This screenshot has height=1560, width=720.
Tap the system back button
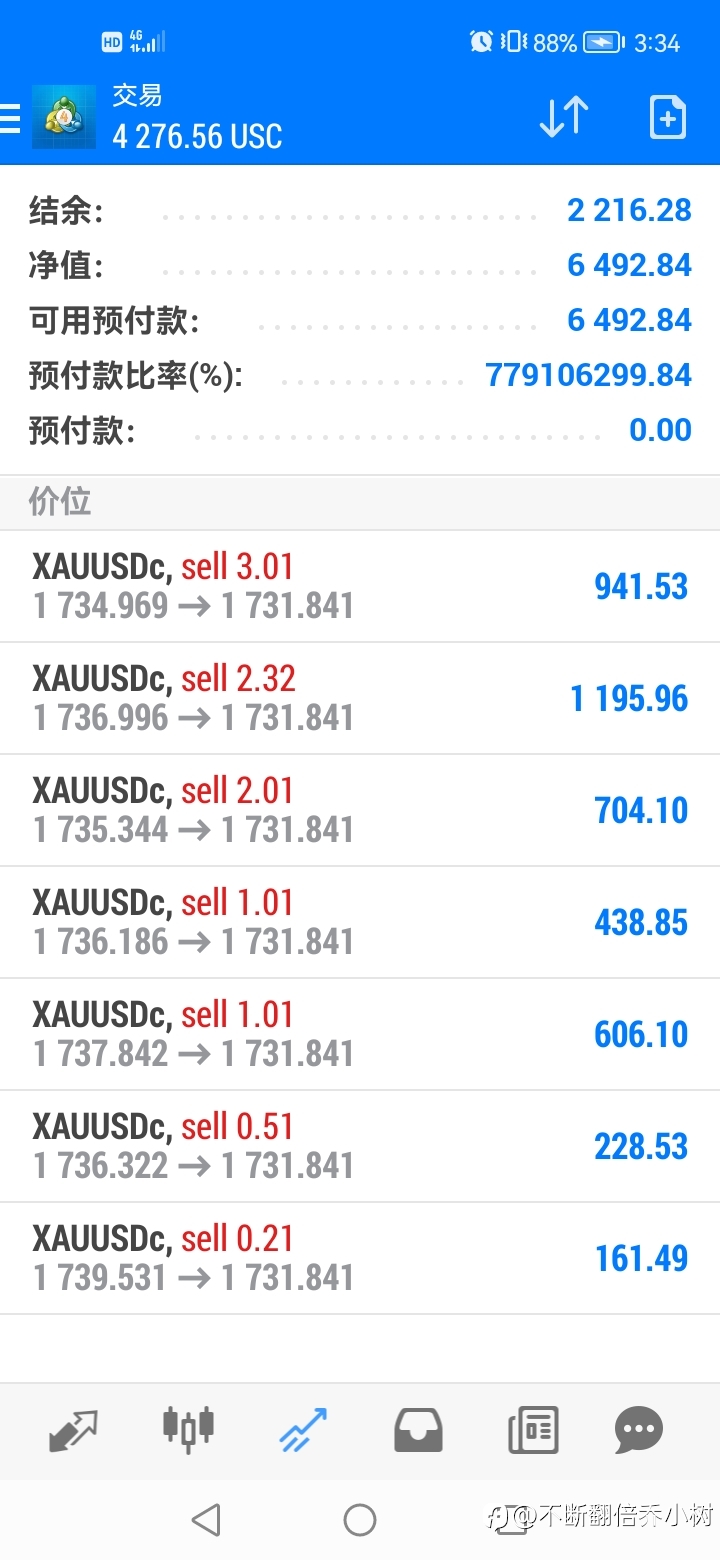pos(205,1520)
